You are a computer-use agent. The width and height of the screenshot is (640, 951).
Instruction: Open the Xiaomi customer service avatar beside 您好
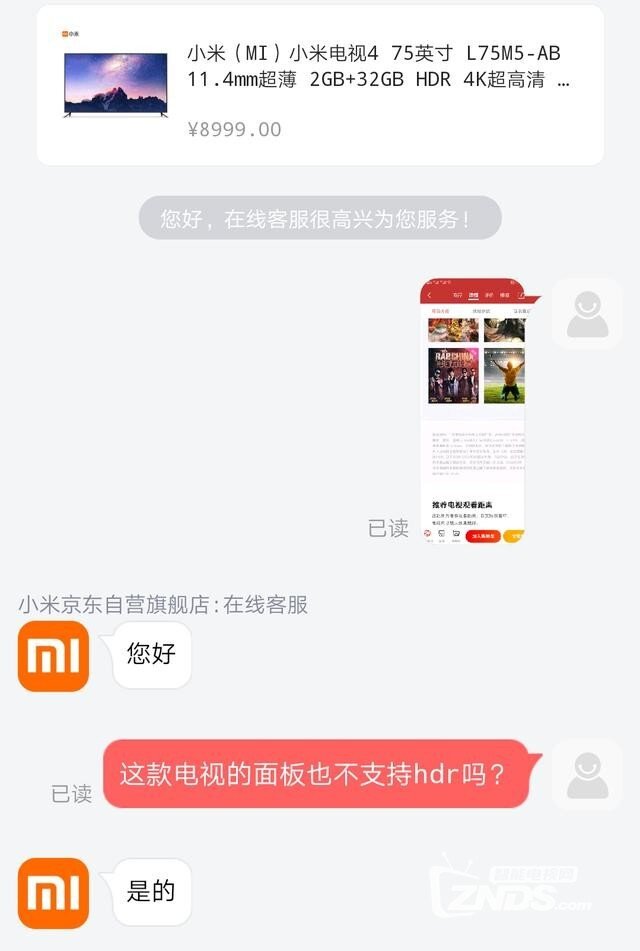pos(53,656)
